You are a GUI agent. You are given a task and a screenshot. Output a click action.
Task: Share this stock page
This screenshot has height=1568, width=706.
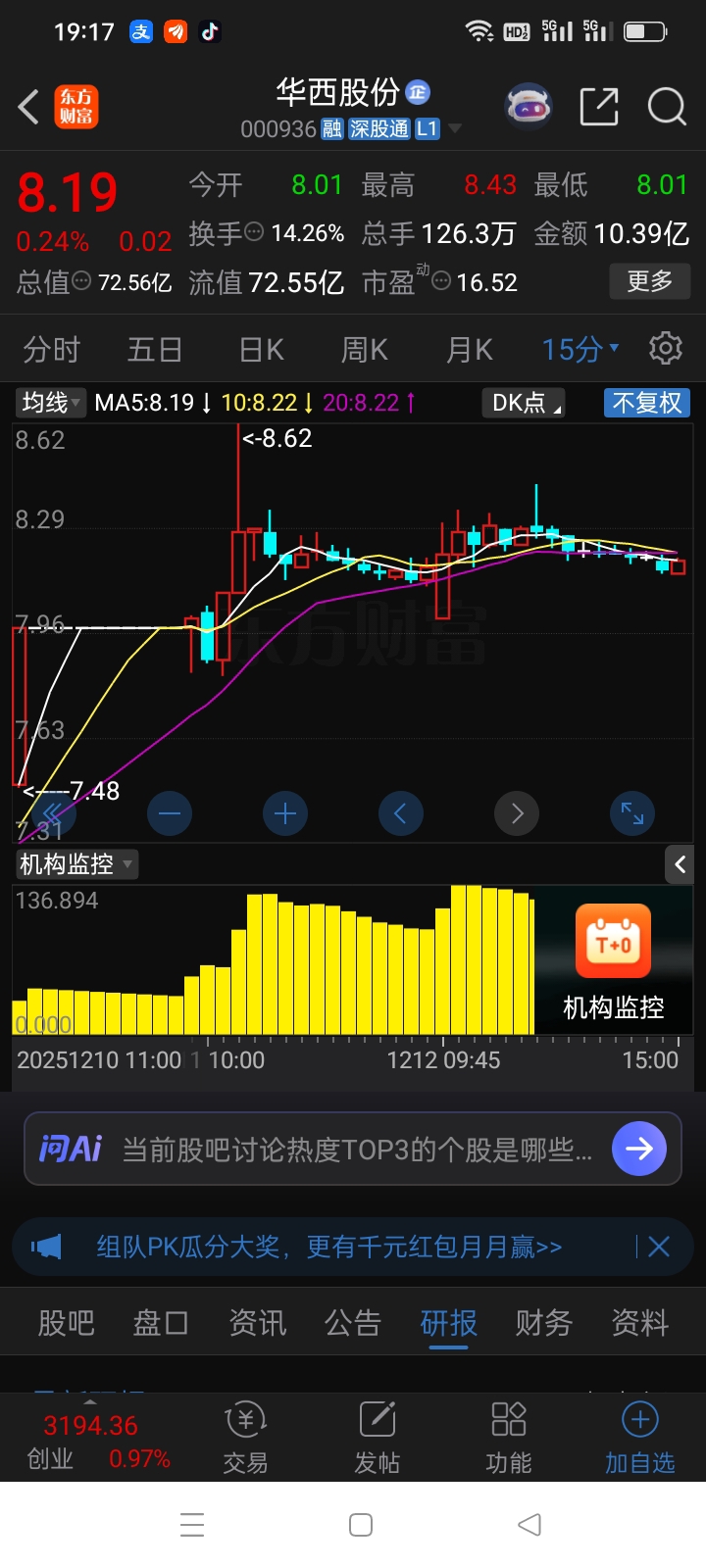pyautogui.click(x=598, y=107)
